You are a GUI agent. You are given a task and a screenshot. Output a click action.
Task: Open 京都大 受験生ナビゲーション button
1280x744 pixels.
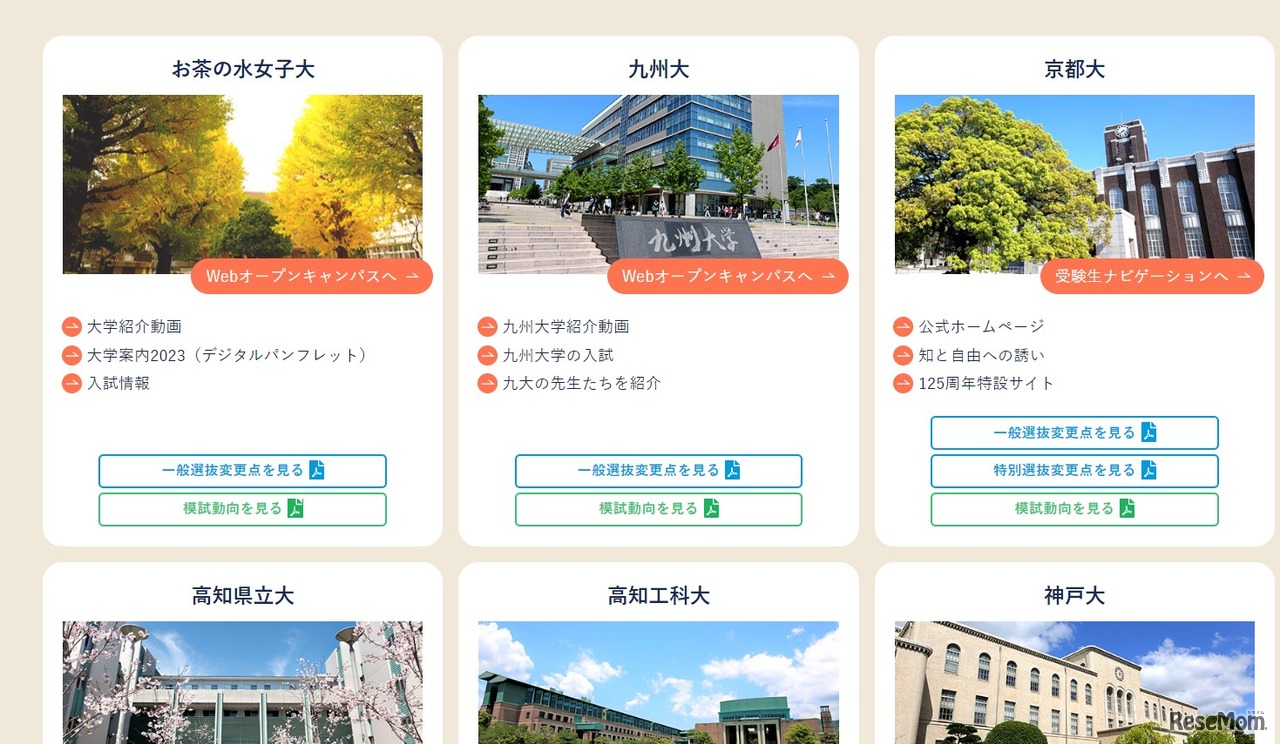pyautogui.click(x=1151, y=276)
